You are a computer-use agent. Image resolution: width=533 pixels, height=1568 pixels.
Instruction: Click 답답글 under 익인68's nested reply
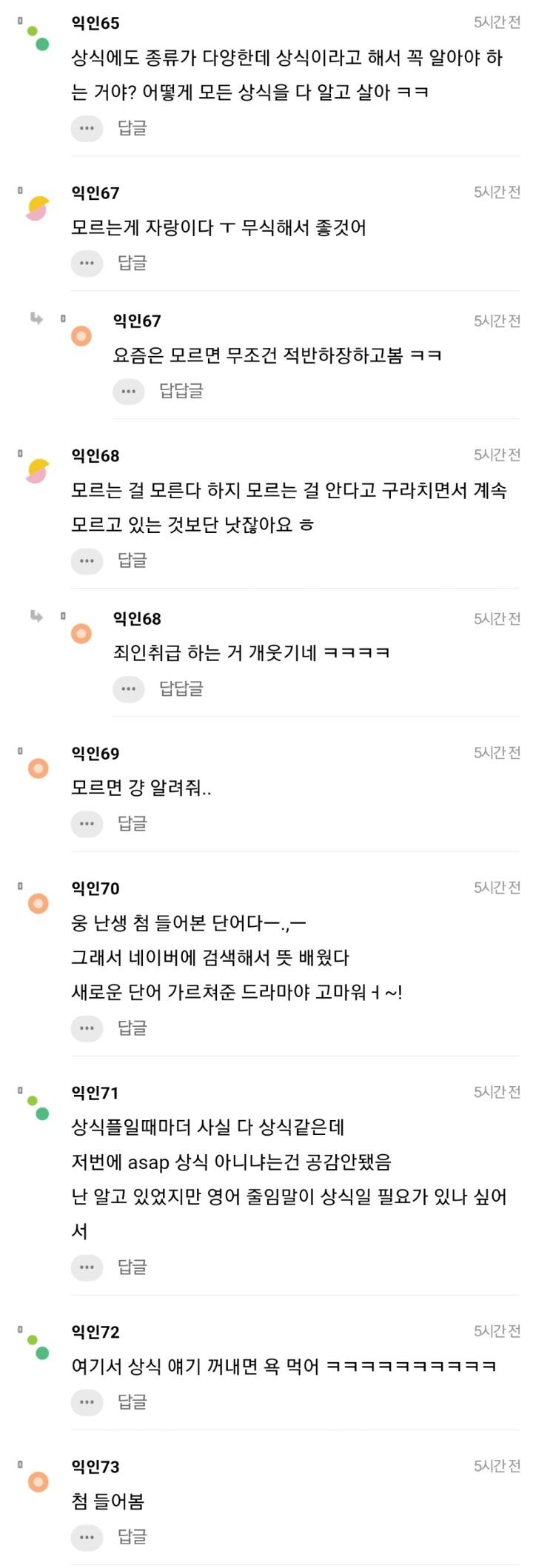(183, 689)
